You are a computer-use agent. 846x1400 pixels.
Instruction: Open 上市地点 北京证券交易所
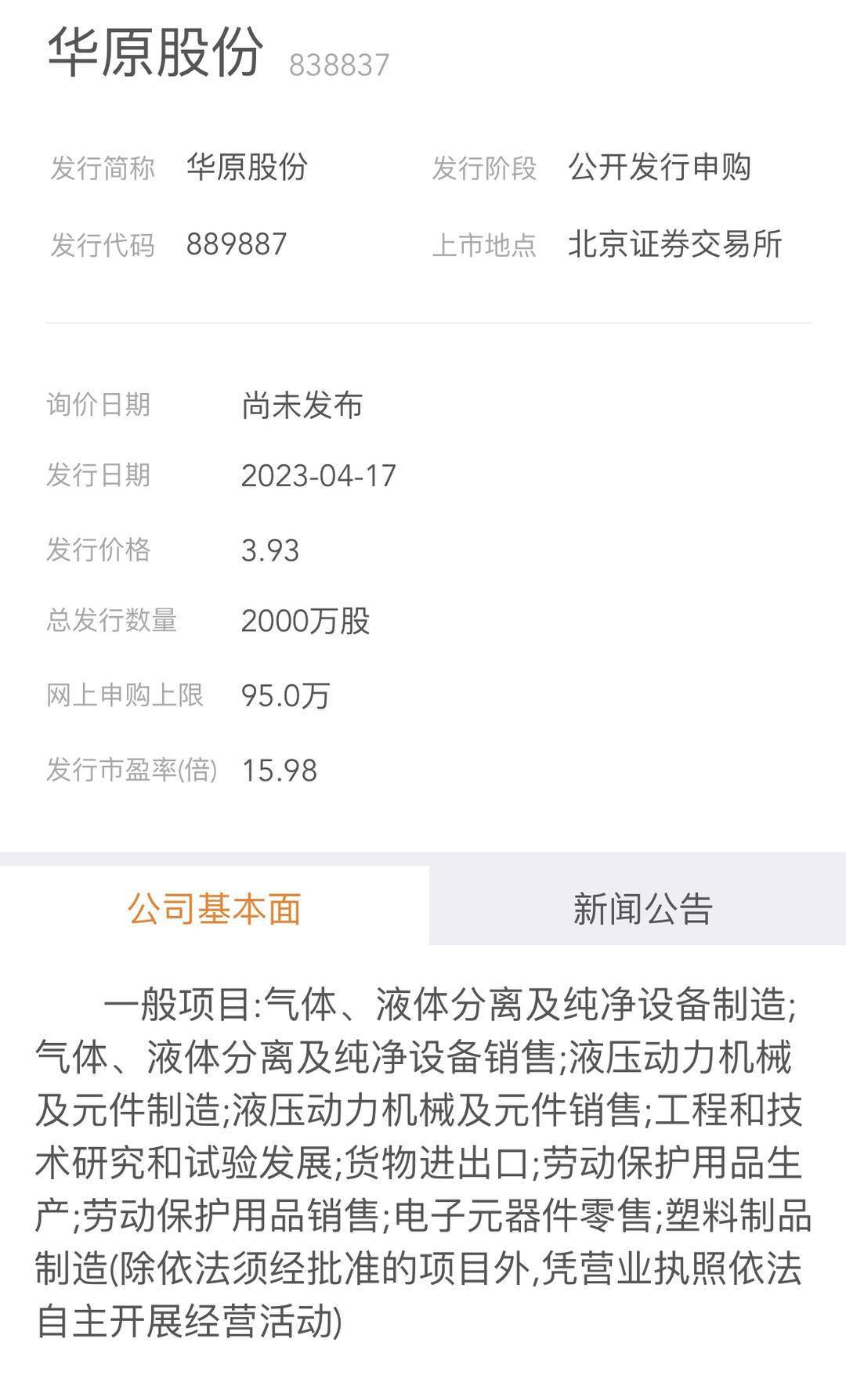[678, 245]
